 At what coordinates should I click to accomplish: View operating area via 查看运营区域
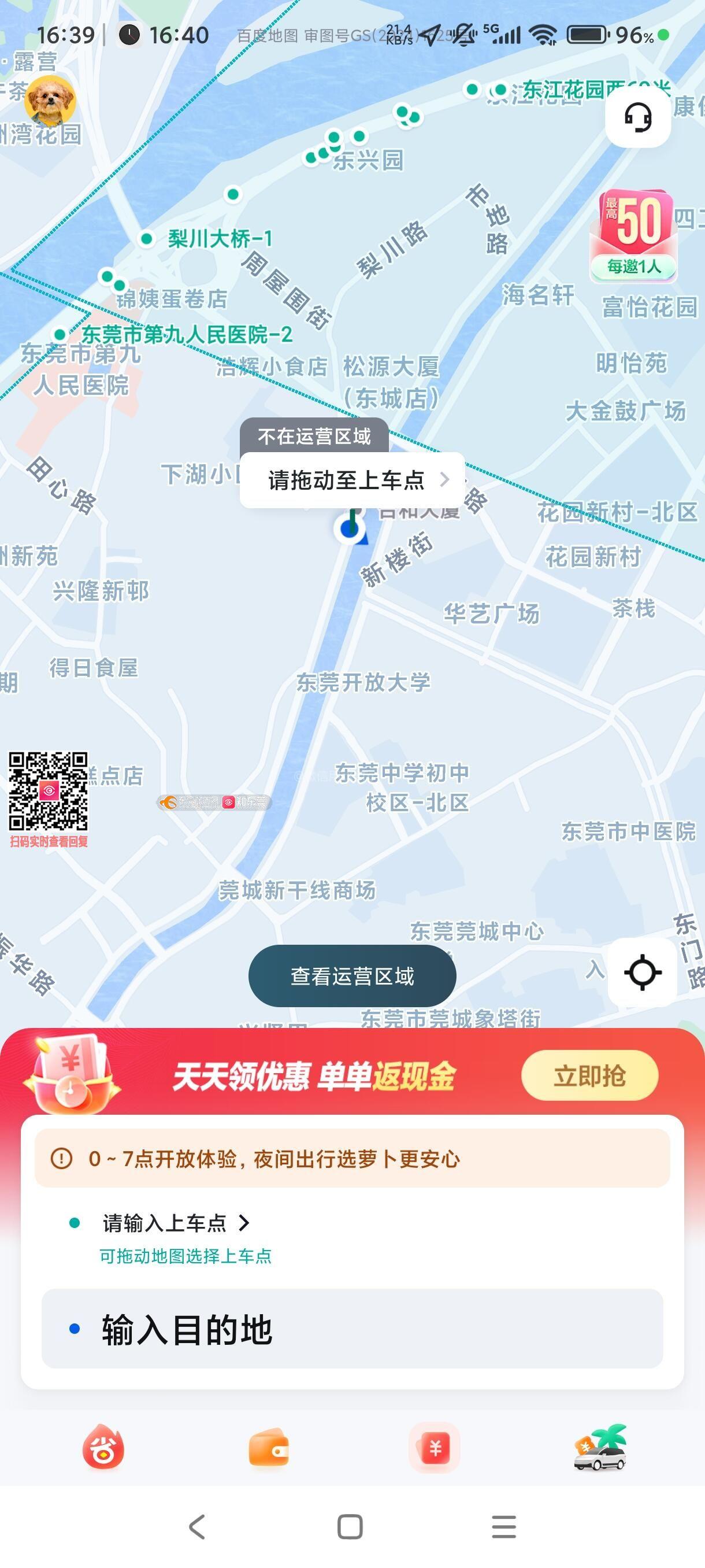click(352, 977)
